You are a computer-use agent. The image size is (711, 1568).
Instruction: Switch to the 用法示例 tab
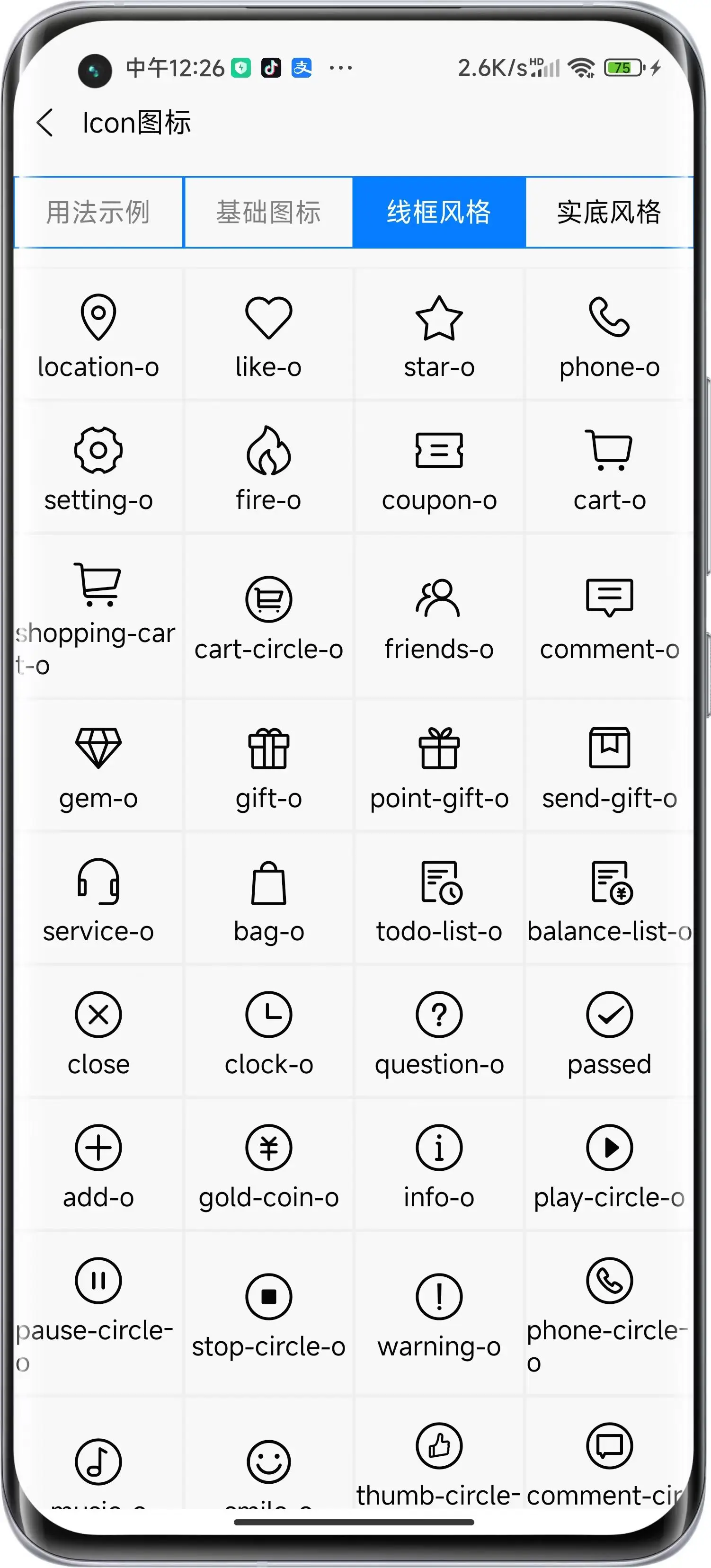coord(98,213)
